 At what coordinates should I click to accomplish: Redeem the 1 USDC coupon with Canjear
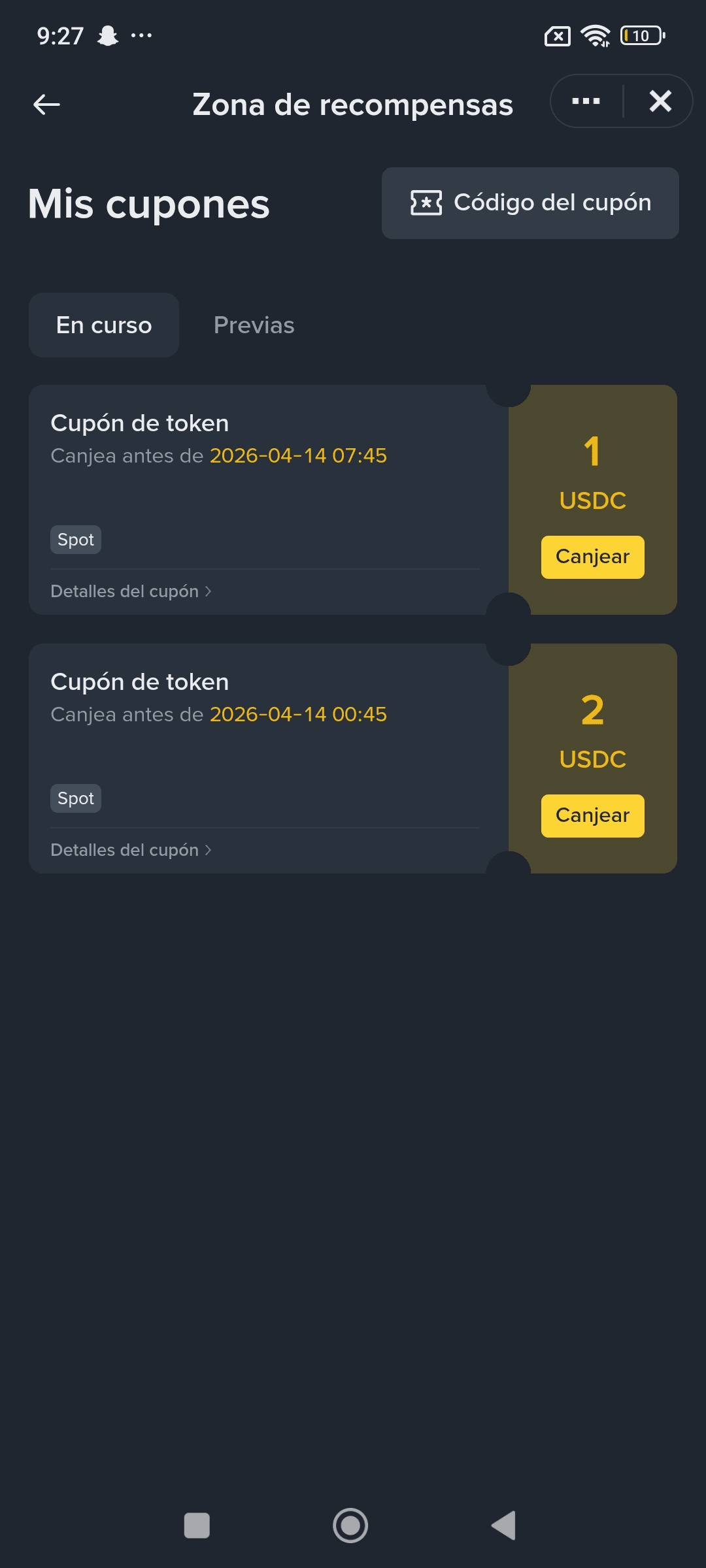tap(592, 557)
